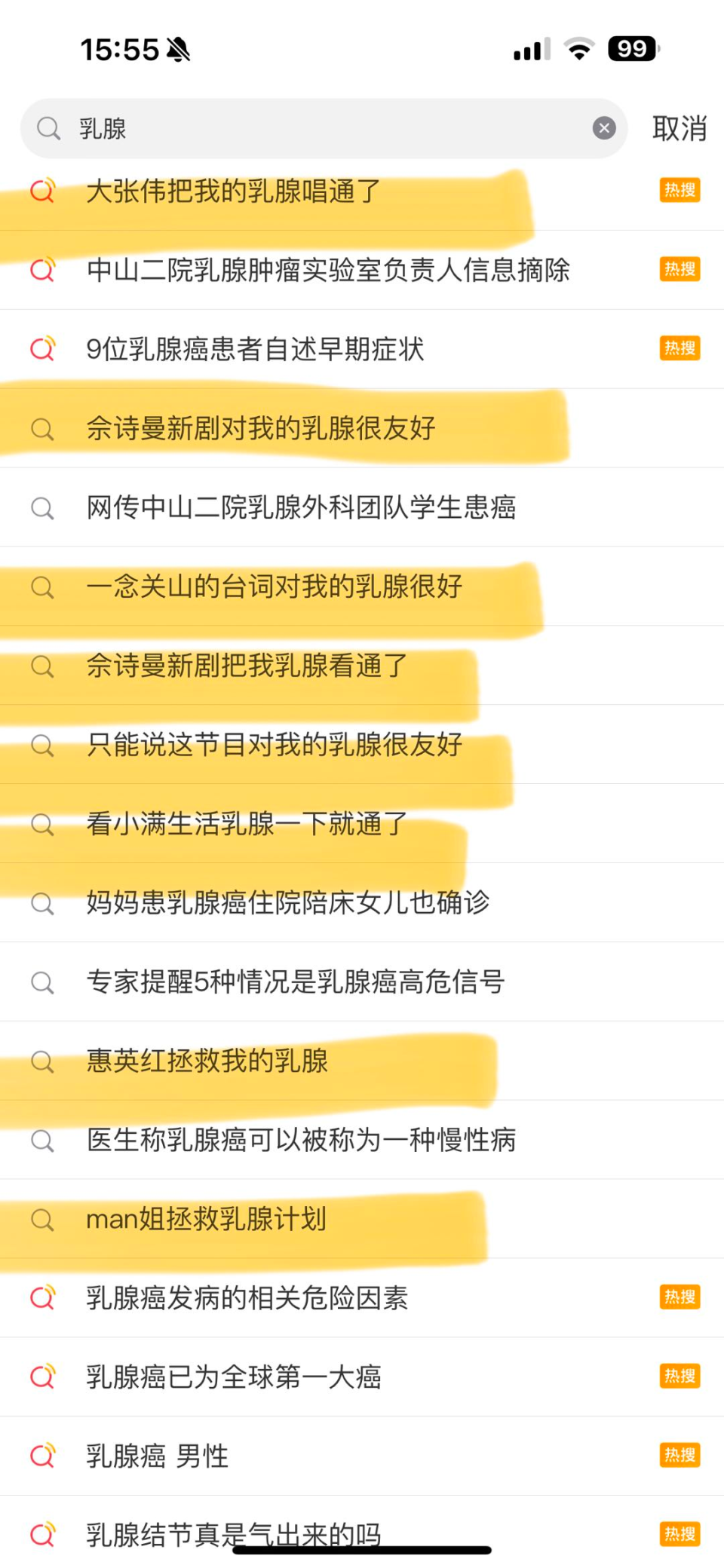Open the 热搜 badge next to 乳腺癌发病的相关危险因素
Screen dimensions: 724x1568
(680, 1297)
